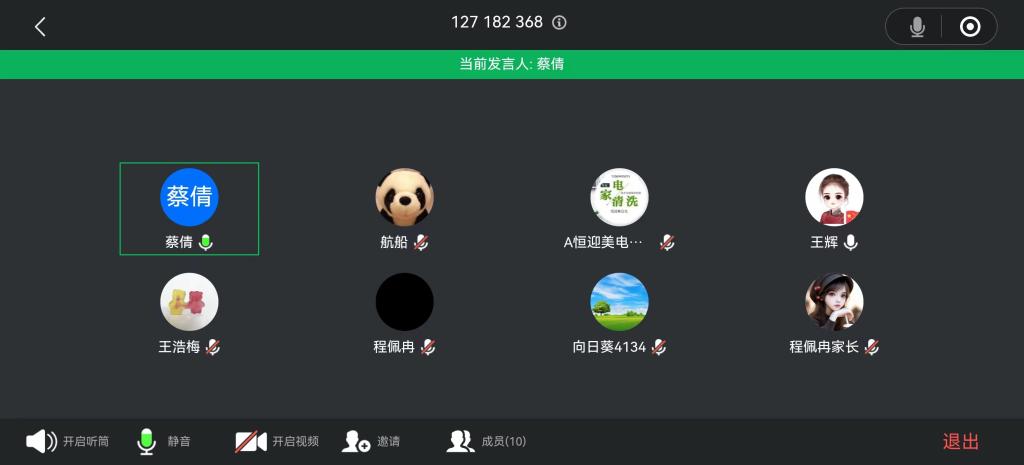Select participant 航船 with panda avatar

(404, 197)
